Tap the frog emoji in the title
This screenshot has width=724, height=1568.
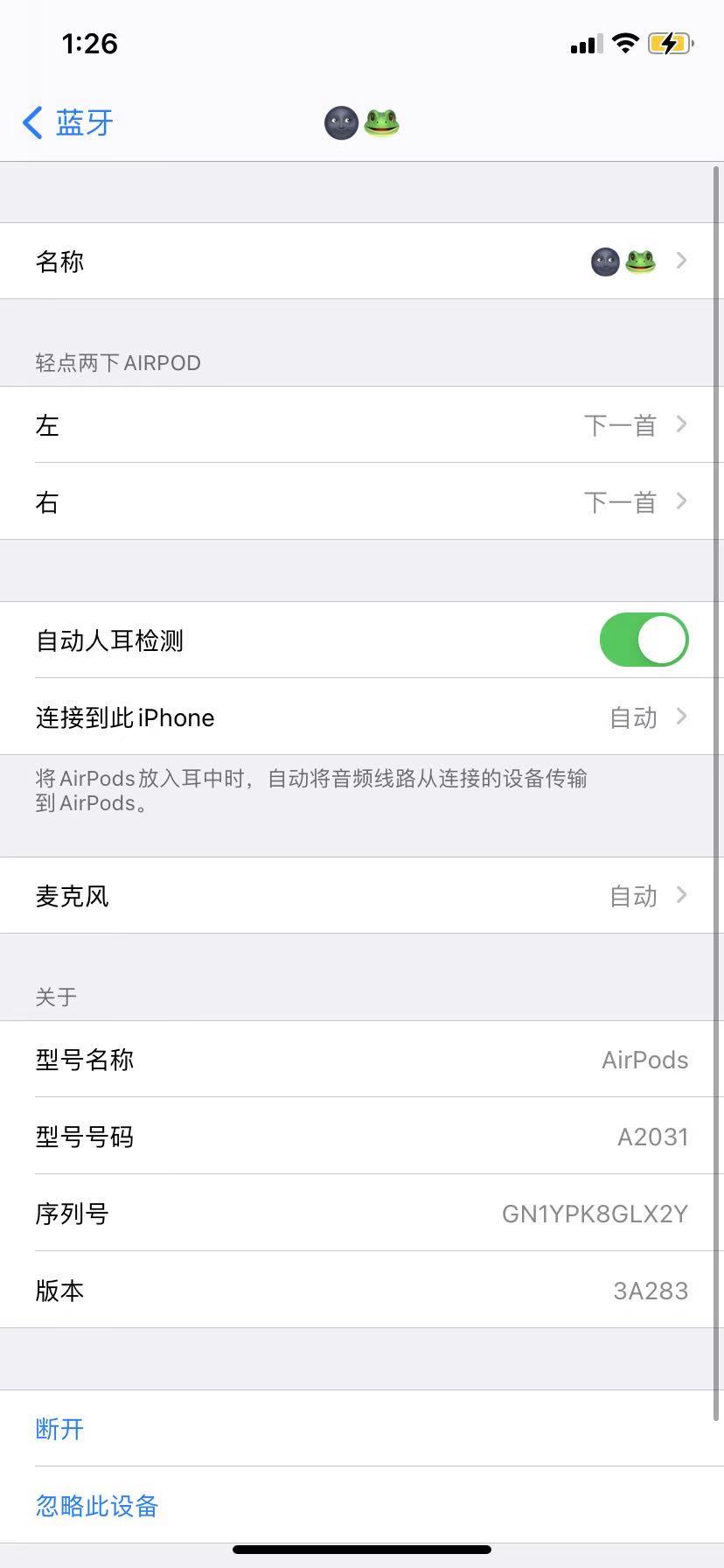383,122
